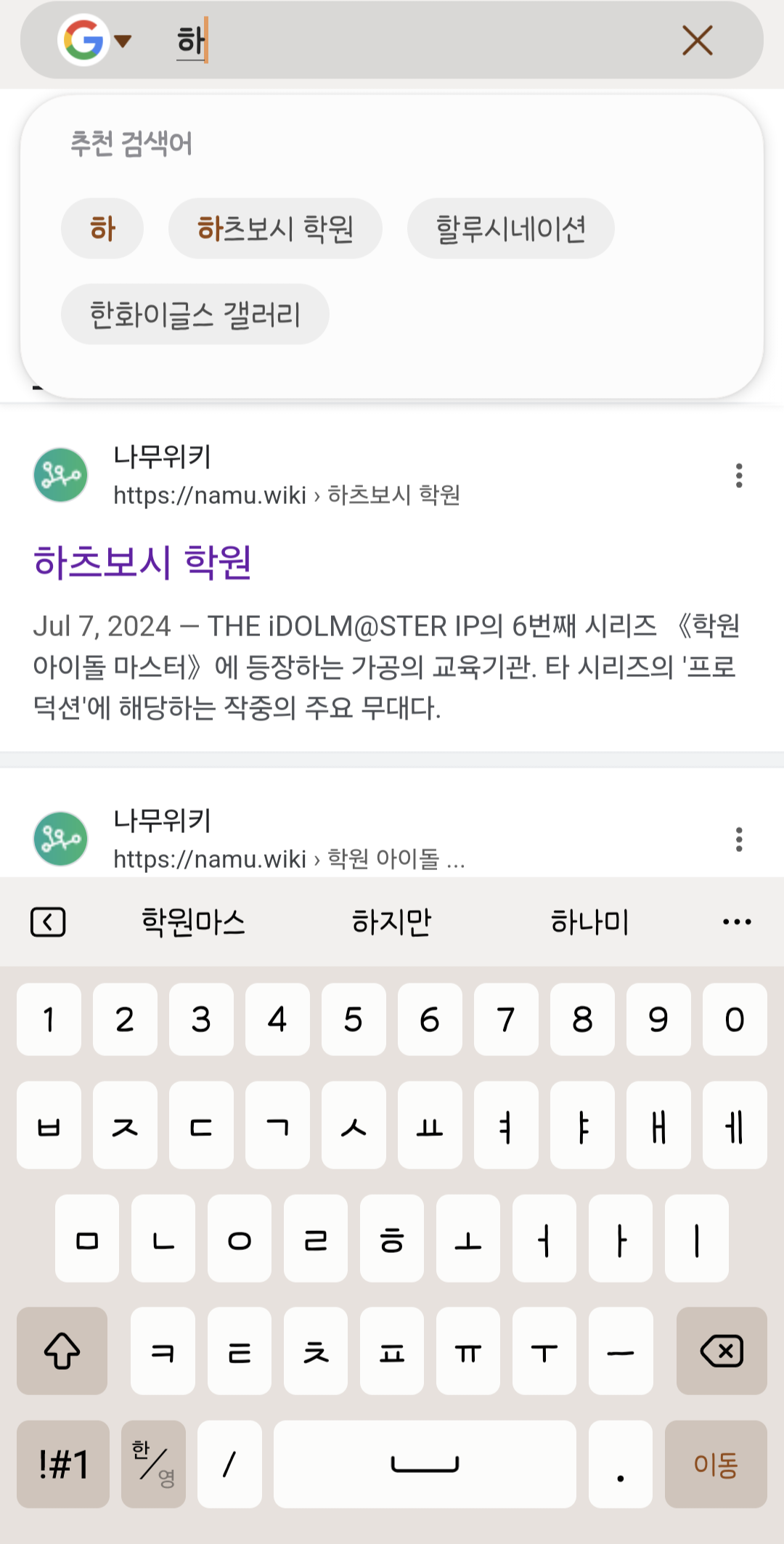Screen dimensions: 784x1544
Task: Collapse the keyboard suggestion toolbar
Action: [x=48, y=922]
